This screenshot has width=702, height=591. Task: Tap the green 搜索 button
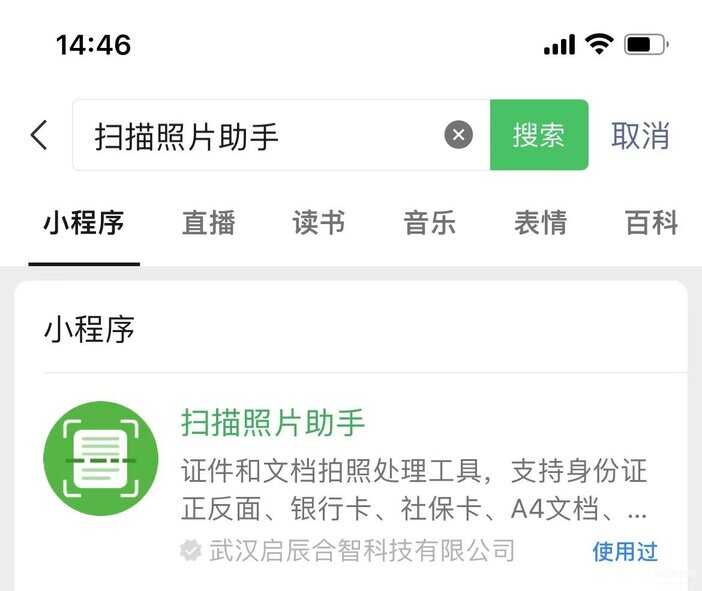(x=539, y=135)
